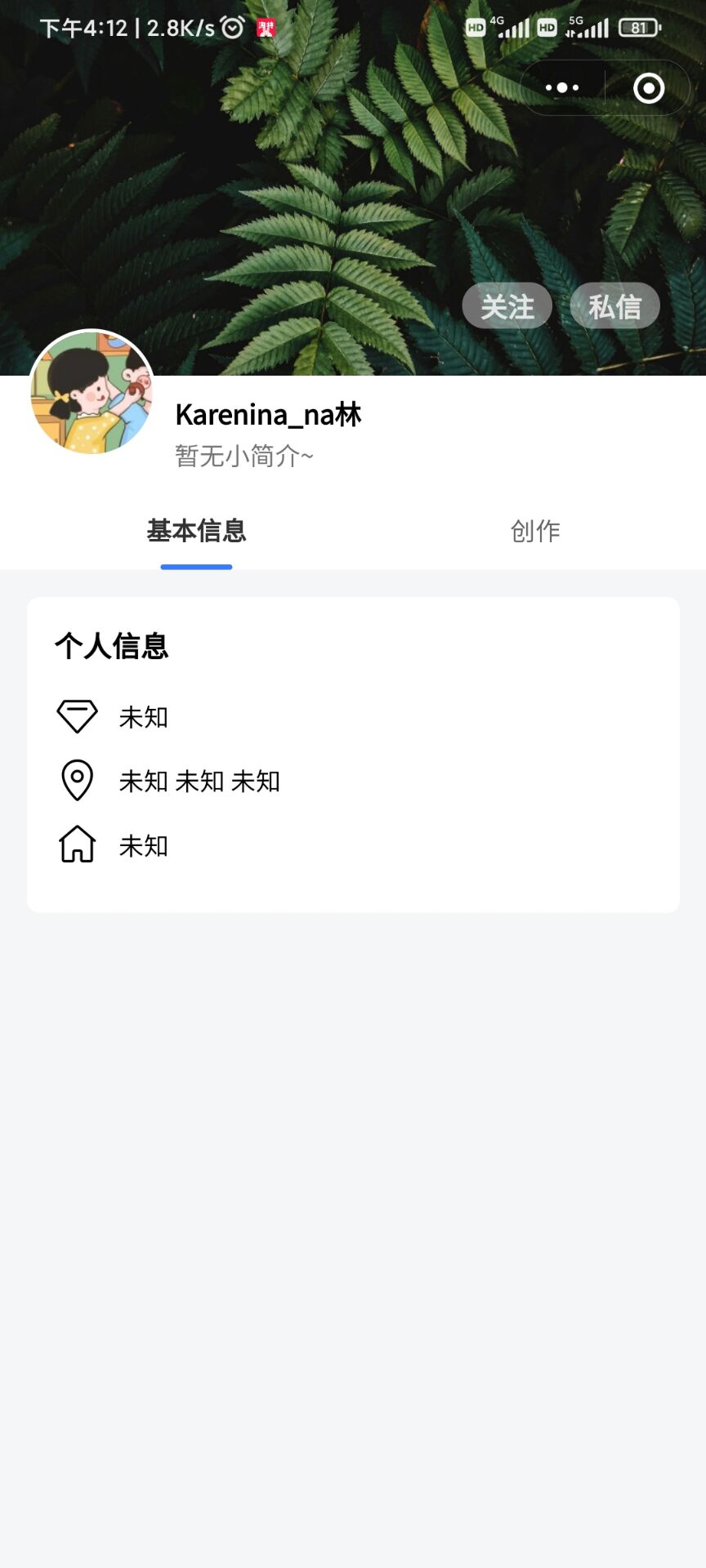Switch to the 创作 tab
706x1568 pixels.
(x=535, y=531)
